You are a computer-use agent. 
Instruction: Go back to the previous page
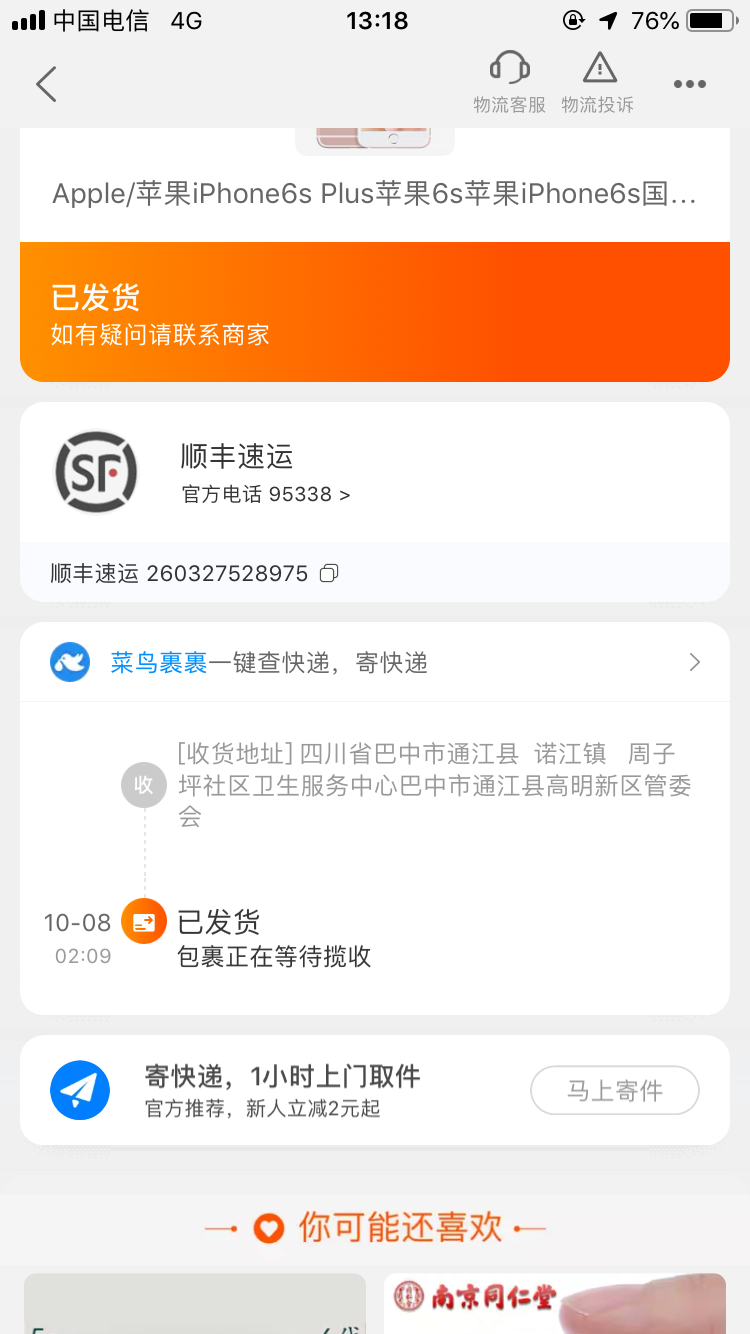[x=46, y=85]
